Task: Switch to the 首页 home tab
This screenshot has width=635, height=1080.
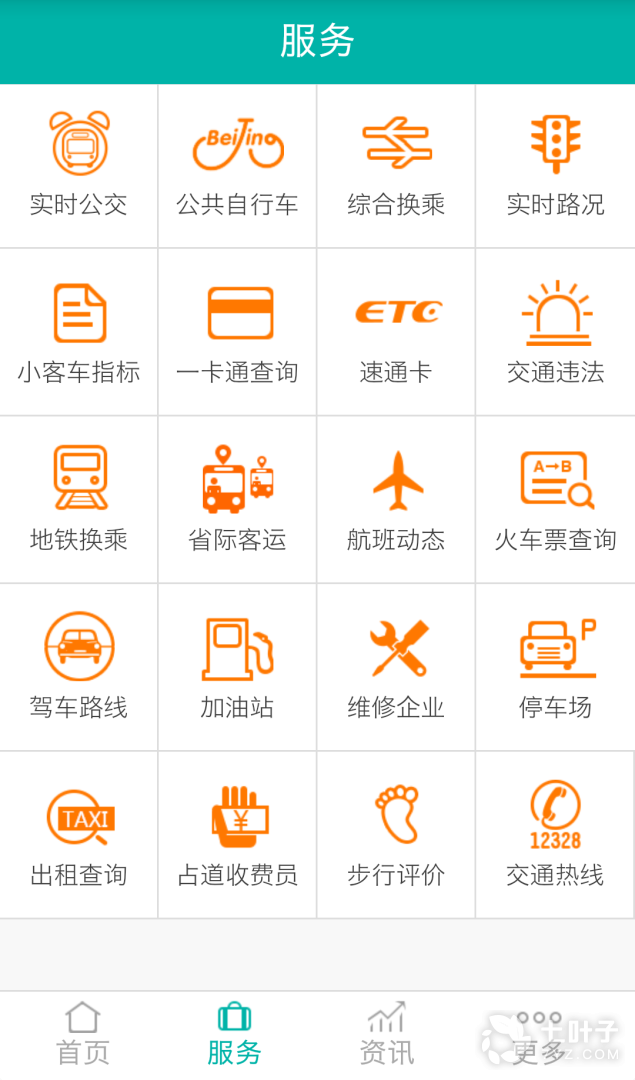Action: coord(83,1035)
